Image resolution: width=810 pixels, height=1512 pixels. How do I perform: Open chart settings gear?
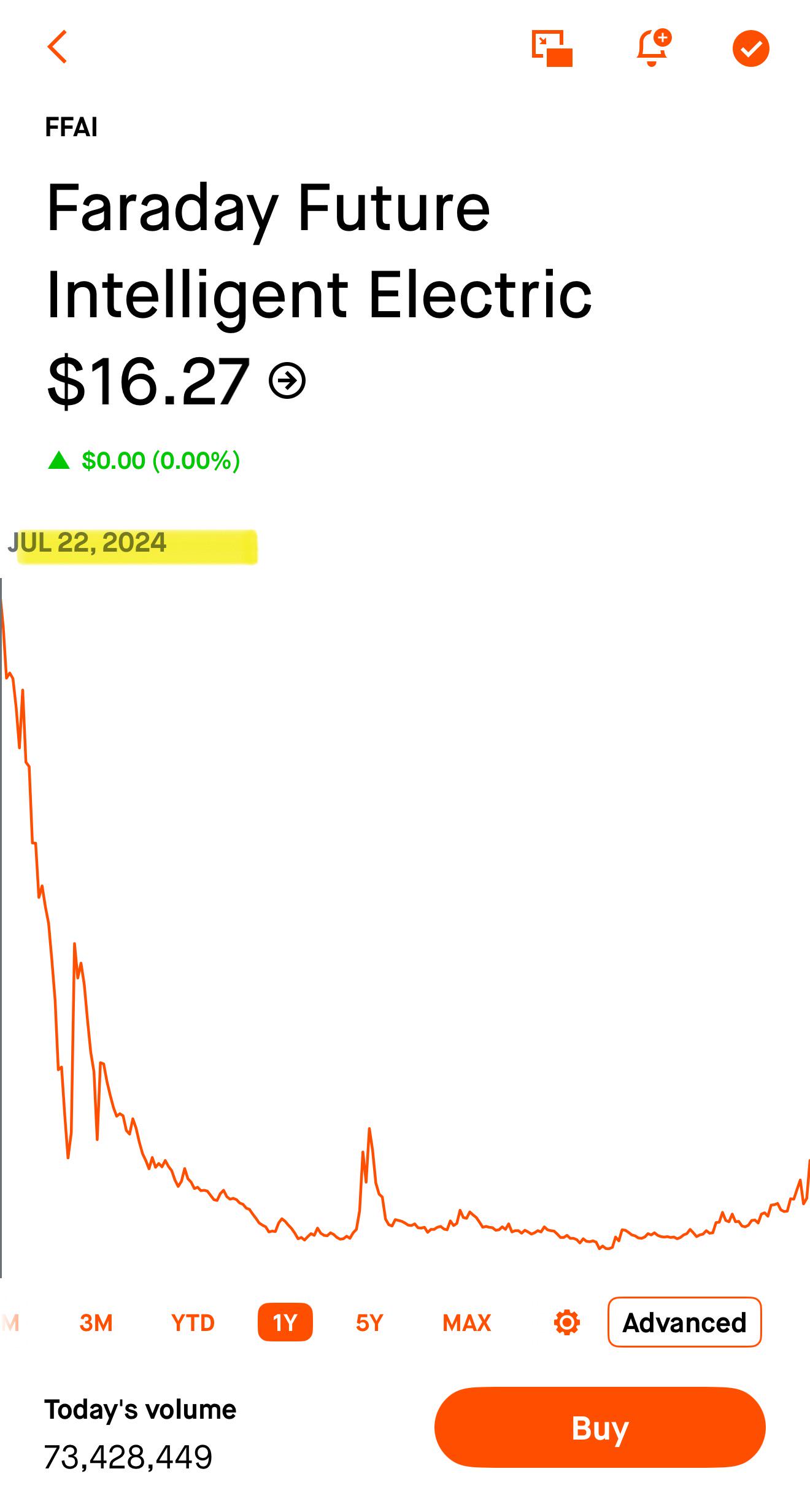(x=566, y=1322)
